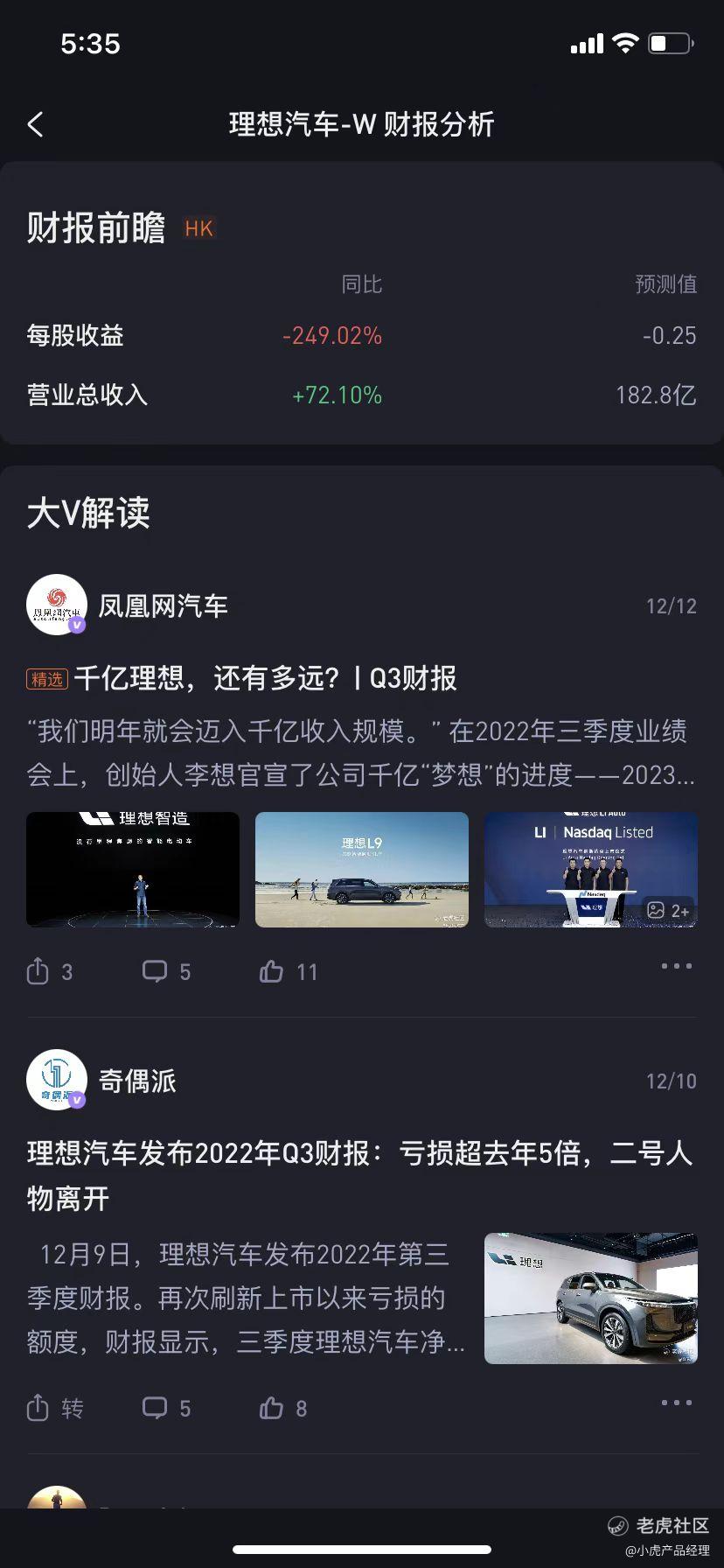Read the article 理想汽车发布2022年Q3财报
This screenshot has width=724, height=1568.
(359, 1175)
